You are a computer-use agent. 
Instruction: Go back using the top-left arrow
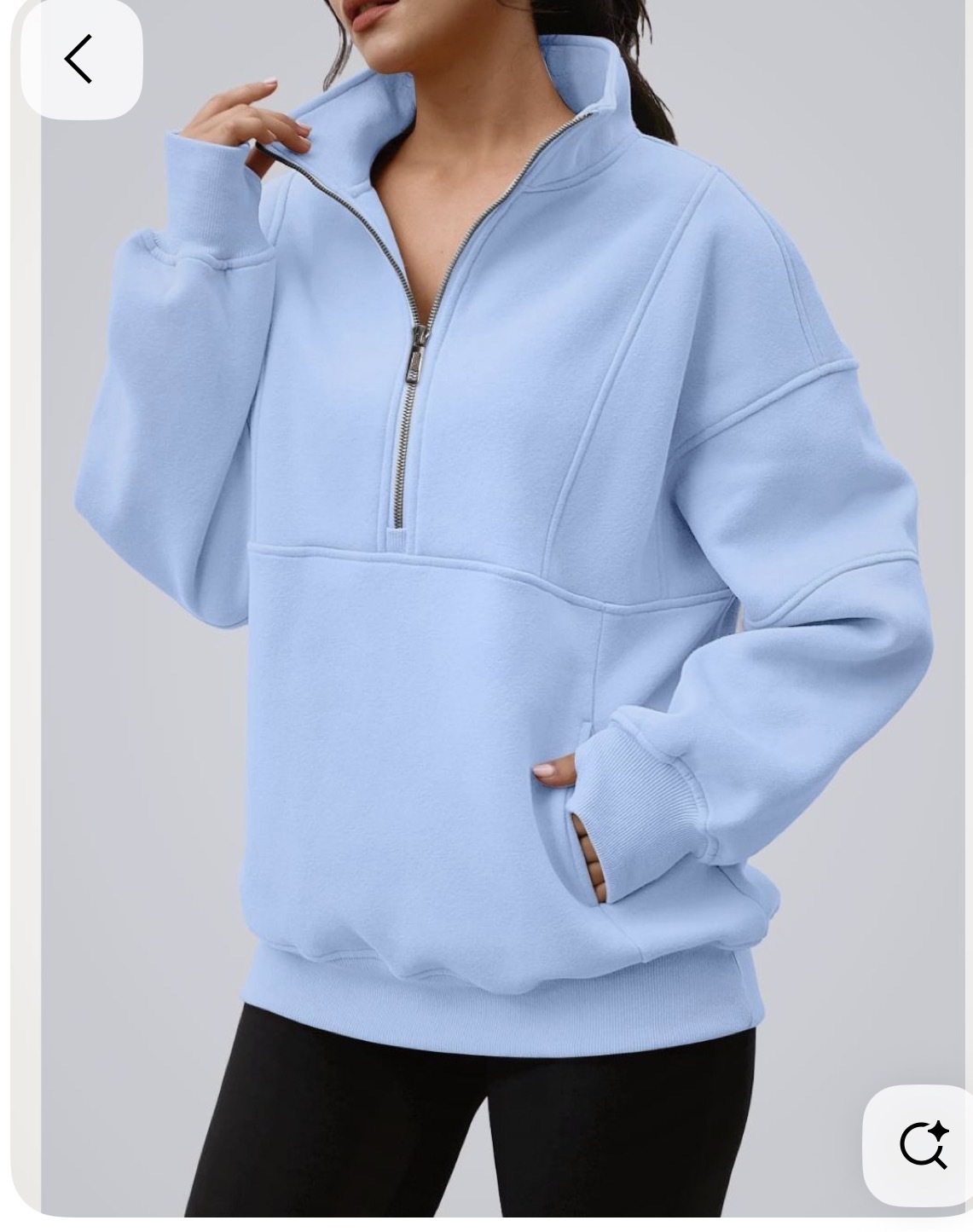(x=79, y=59)
